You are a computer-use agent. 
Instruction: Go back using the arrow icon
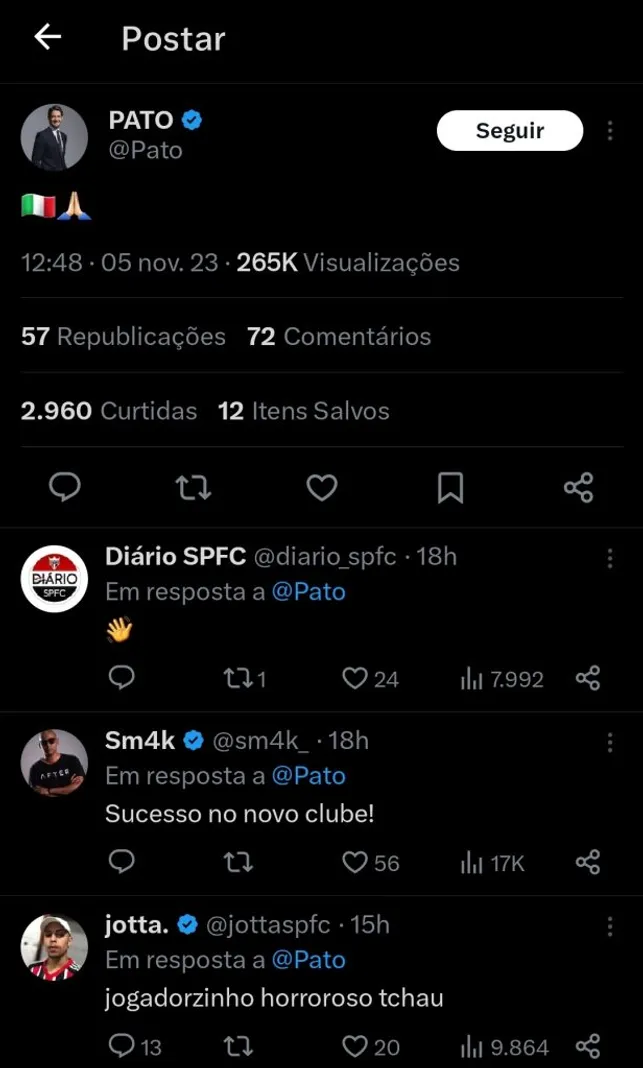pyautogui.click(x=47, y=38)
